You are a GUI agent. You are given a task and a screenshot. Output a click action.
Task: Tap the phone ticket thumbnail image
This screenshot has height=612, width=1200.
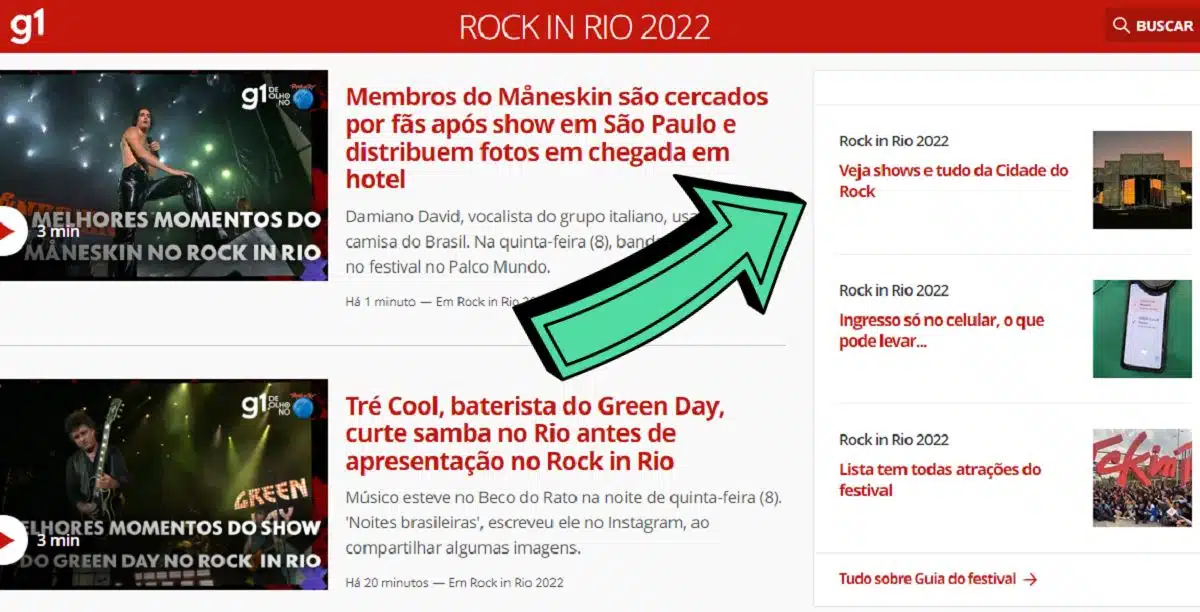pyautogui.click(x=1142, y=329)
